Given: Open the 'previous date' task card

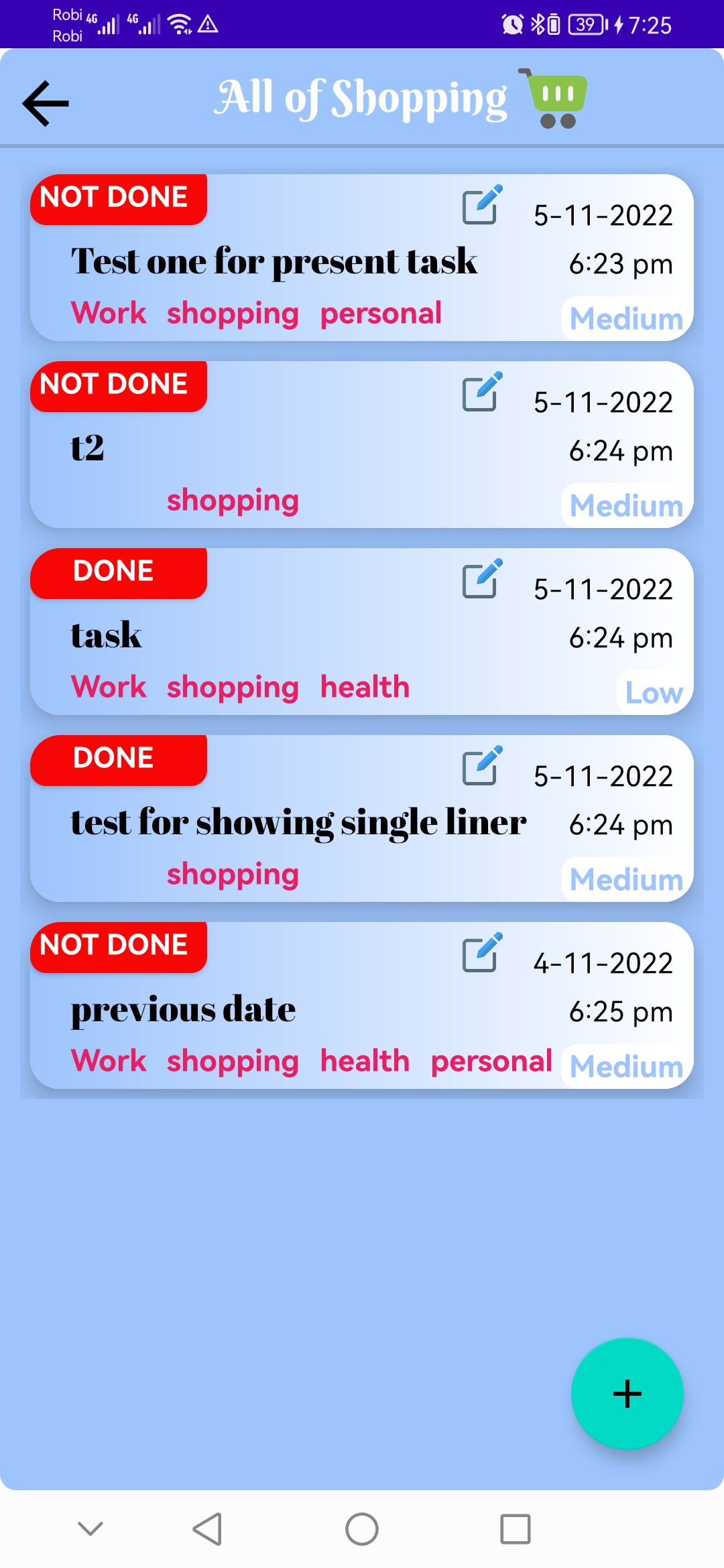Looking at the screenshot, I should [x=183, y=1009].
